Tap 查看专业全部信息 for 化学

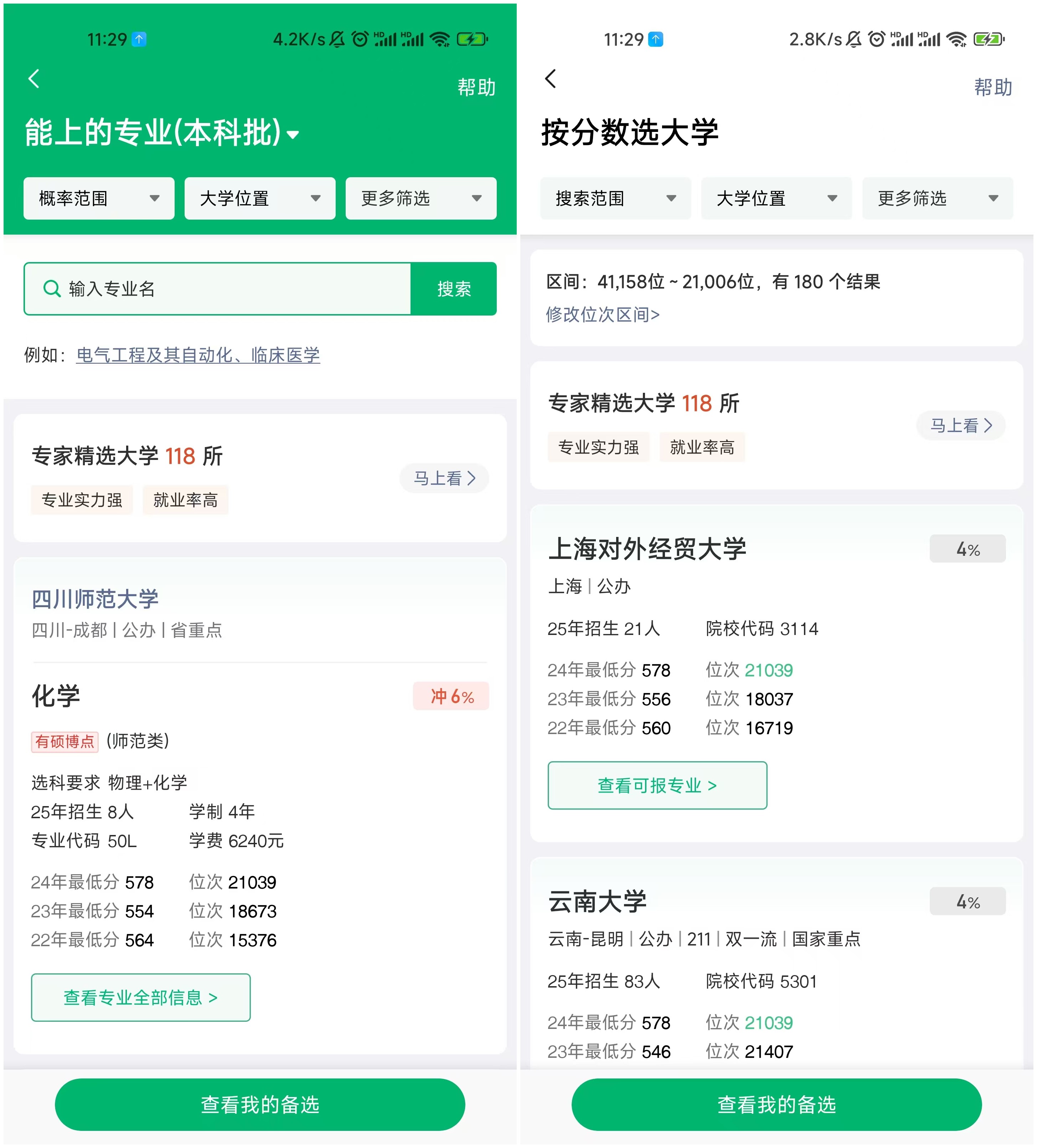pyautogui.click(x=140, y=998)
